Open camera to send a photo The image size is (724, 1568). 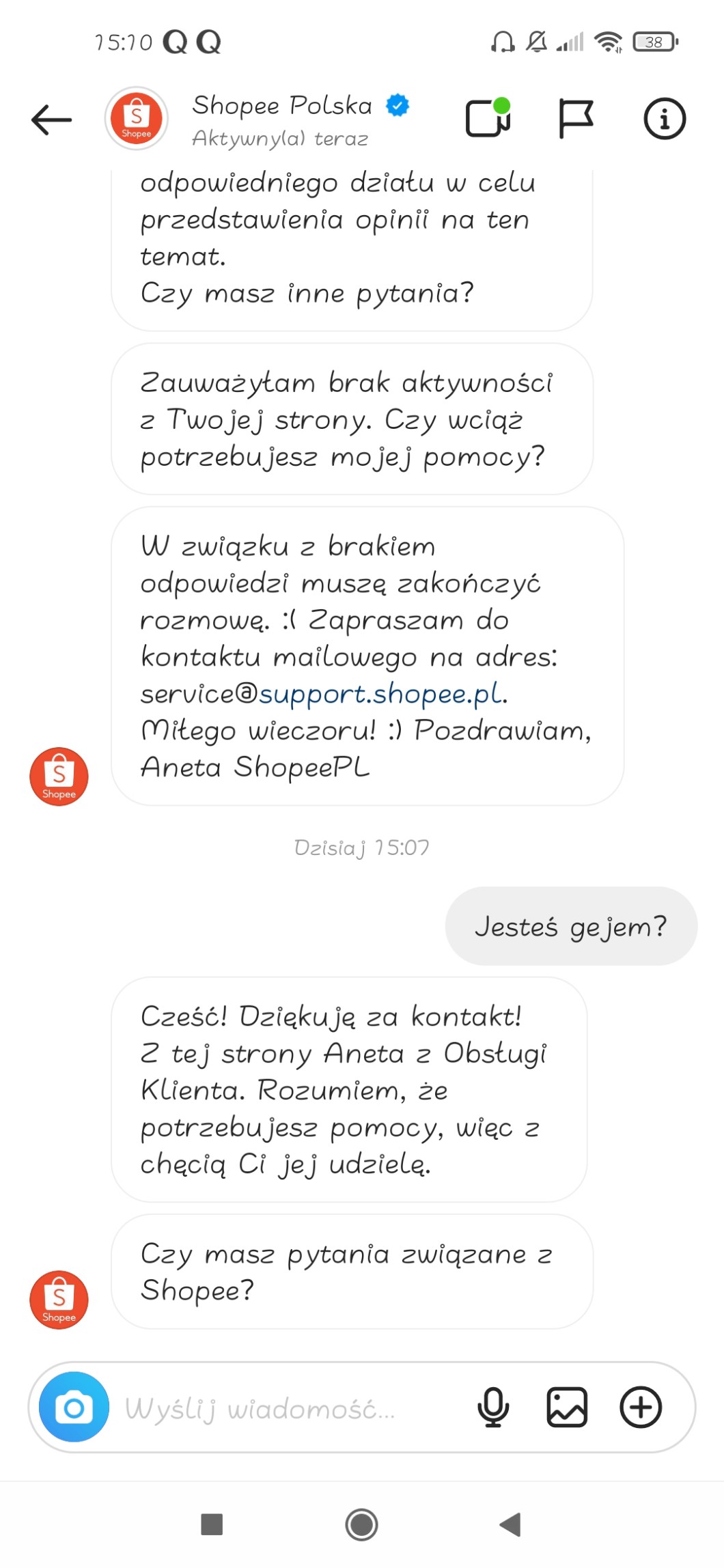[x=74, y=1408]
